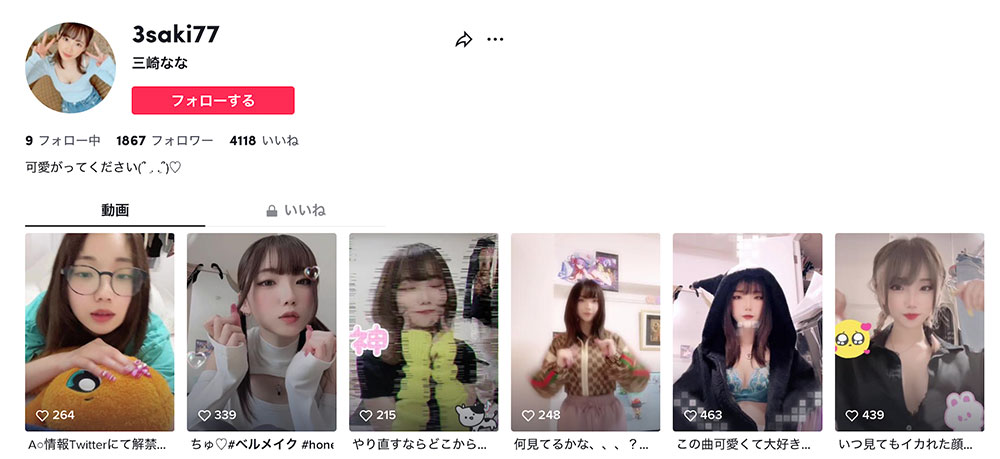Switch to the locked いいね tab
The height and width of the screenshot is (459, 1000).
296,211
